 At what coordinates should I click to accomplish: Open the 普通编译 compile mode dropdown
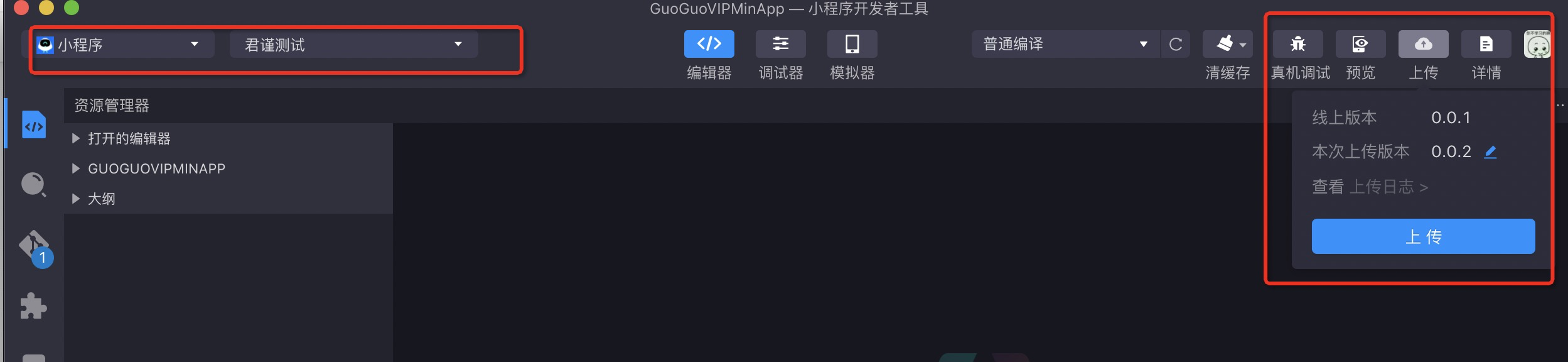tap(1065, 44)
